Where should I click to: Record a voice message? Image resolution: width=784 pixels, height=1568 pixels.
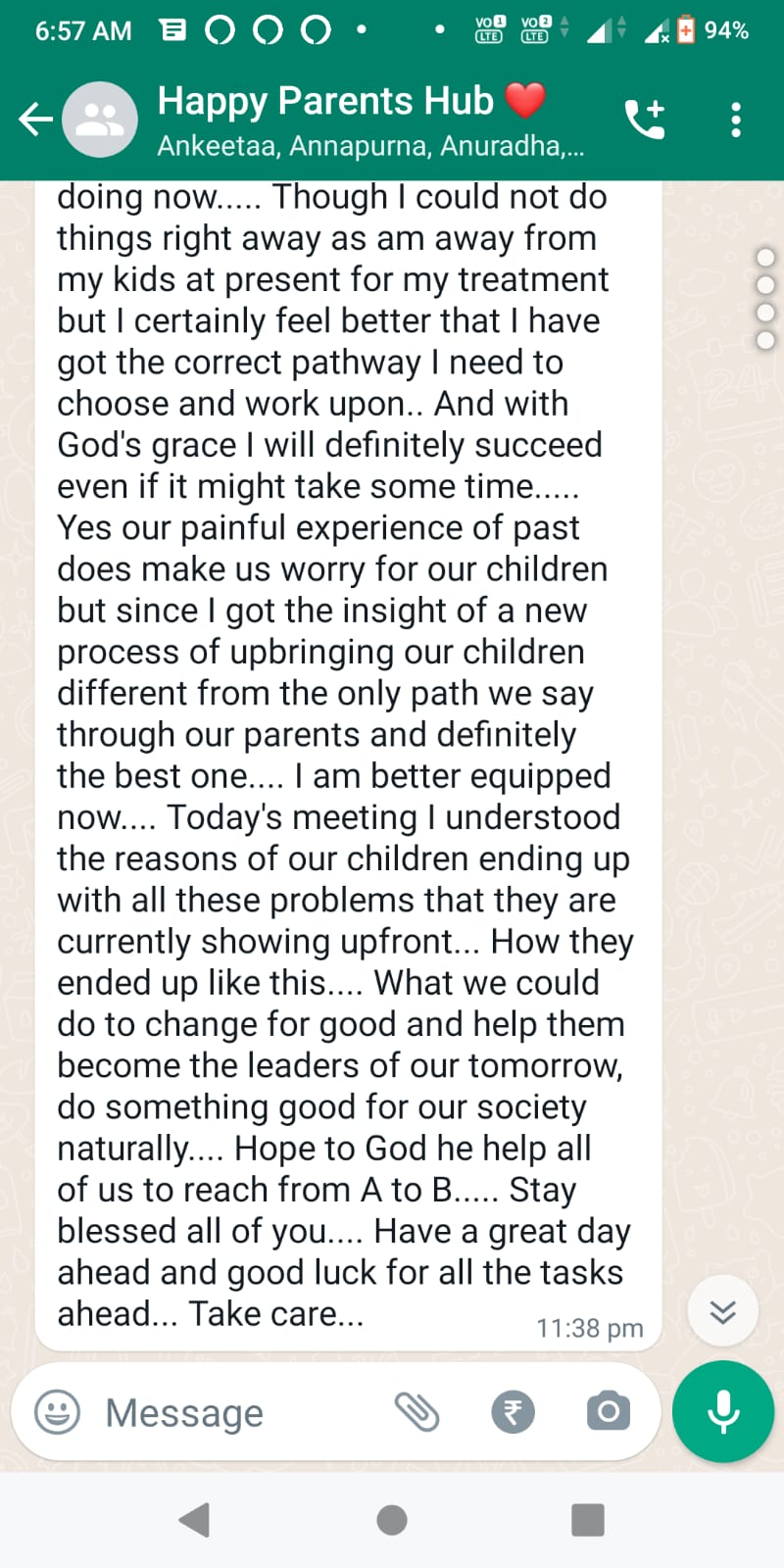(723, 1412)
